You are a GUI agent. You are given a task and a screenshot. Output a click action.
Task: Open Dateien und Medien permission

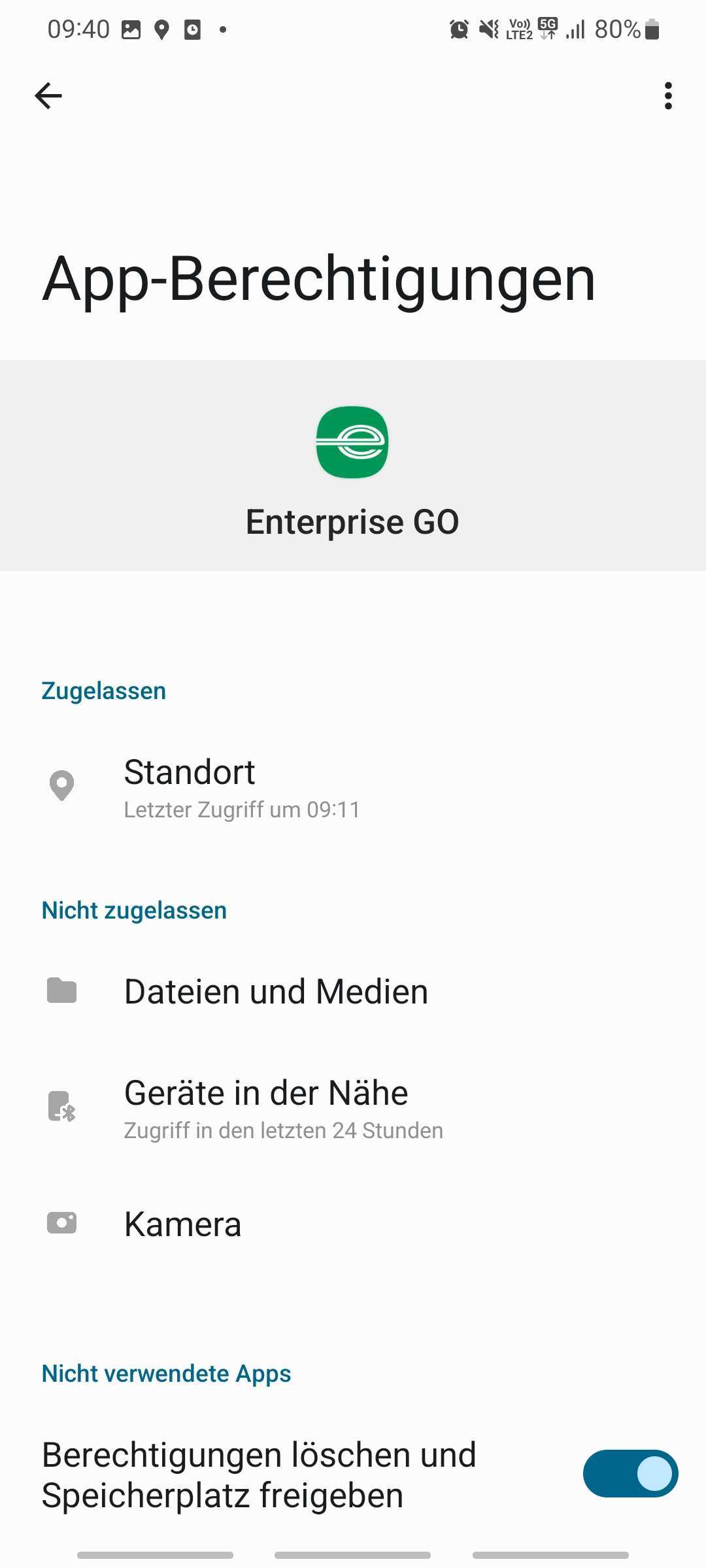[276, 992]
